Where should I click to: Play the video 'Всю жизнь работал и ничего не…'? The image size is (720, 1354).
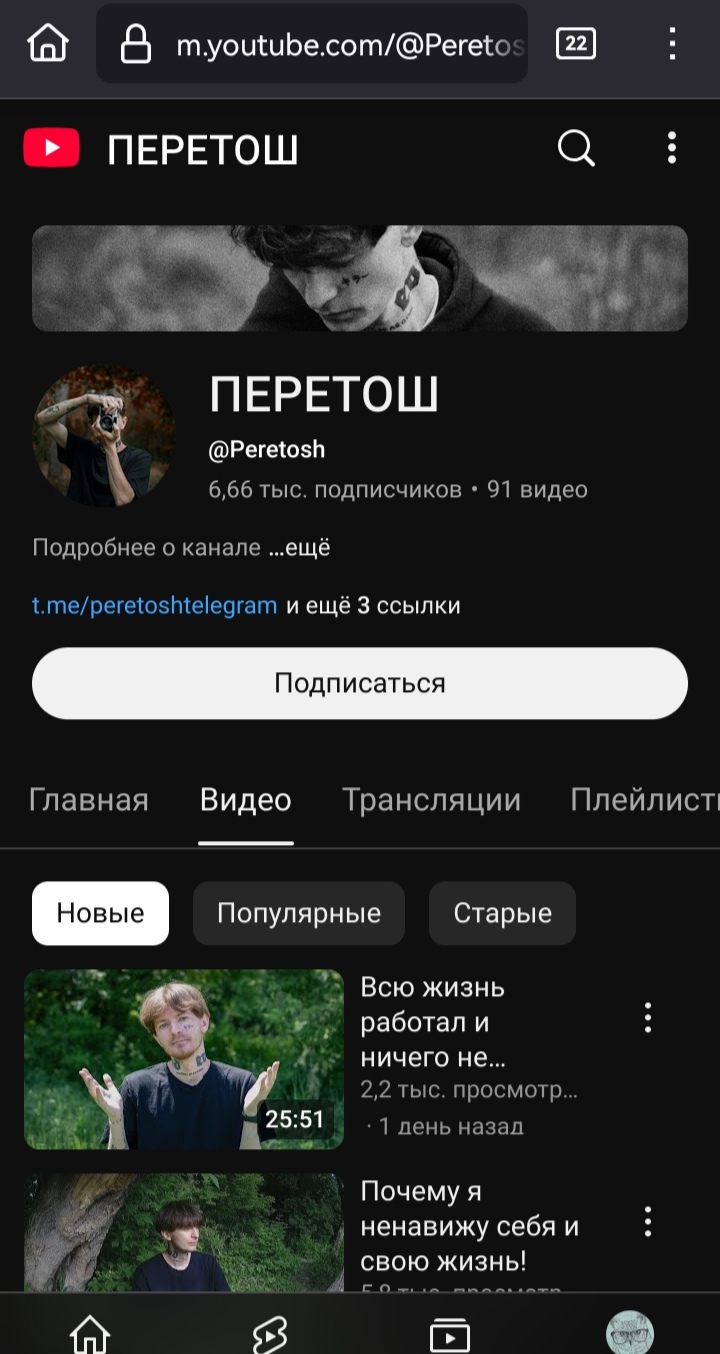coord(184,1059)
